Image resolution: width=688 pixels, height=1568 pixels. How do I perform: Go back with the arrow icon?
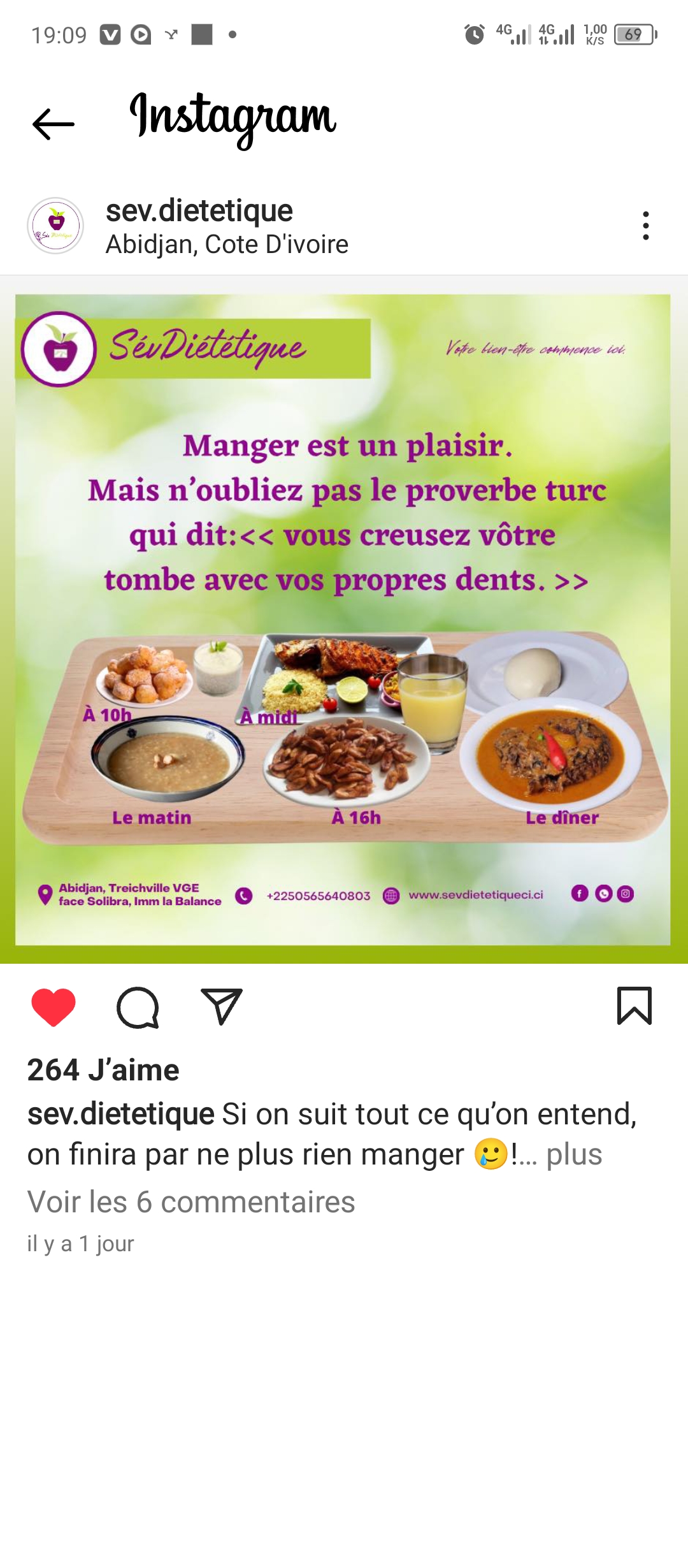point(54,124)
